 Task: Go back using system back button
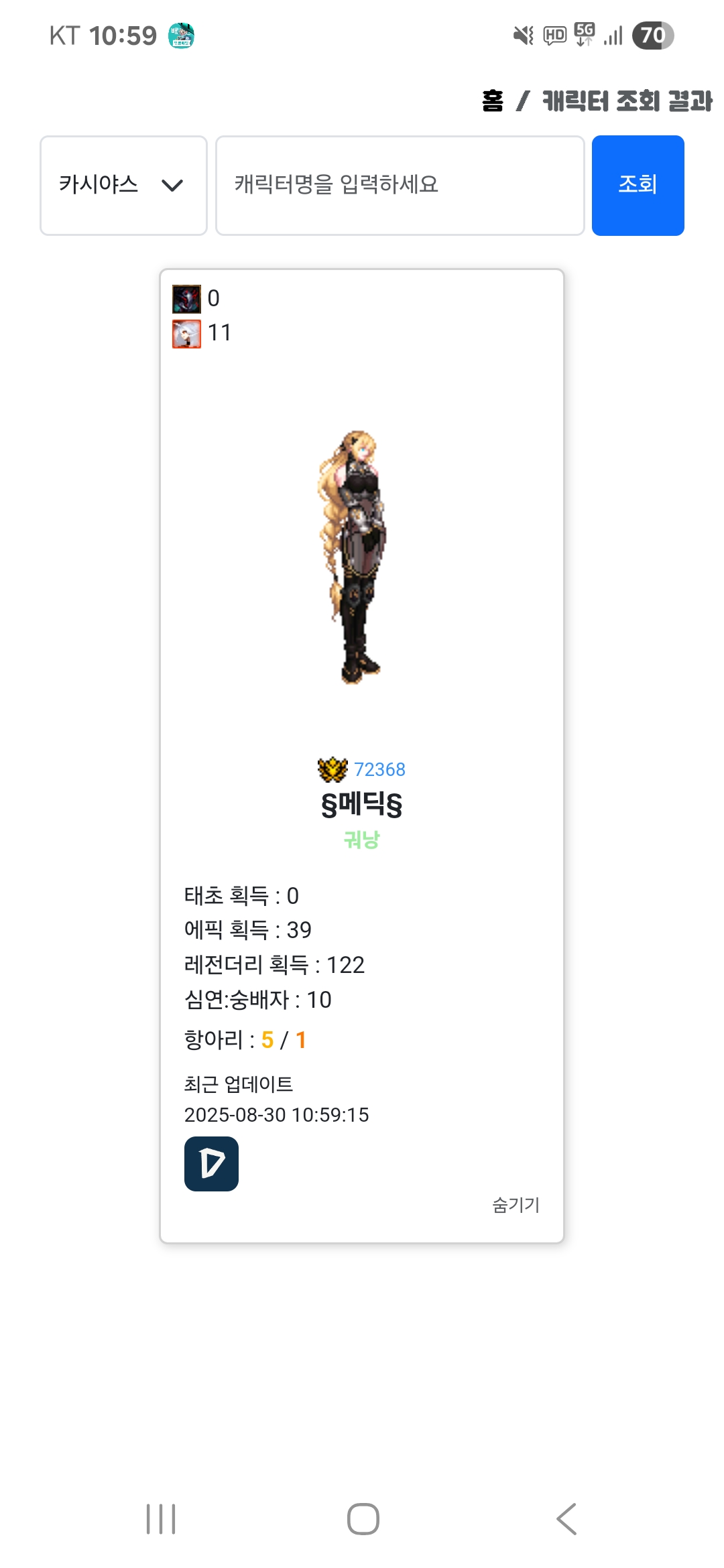(x=566, y=1518)
